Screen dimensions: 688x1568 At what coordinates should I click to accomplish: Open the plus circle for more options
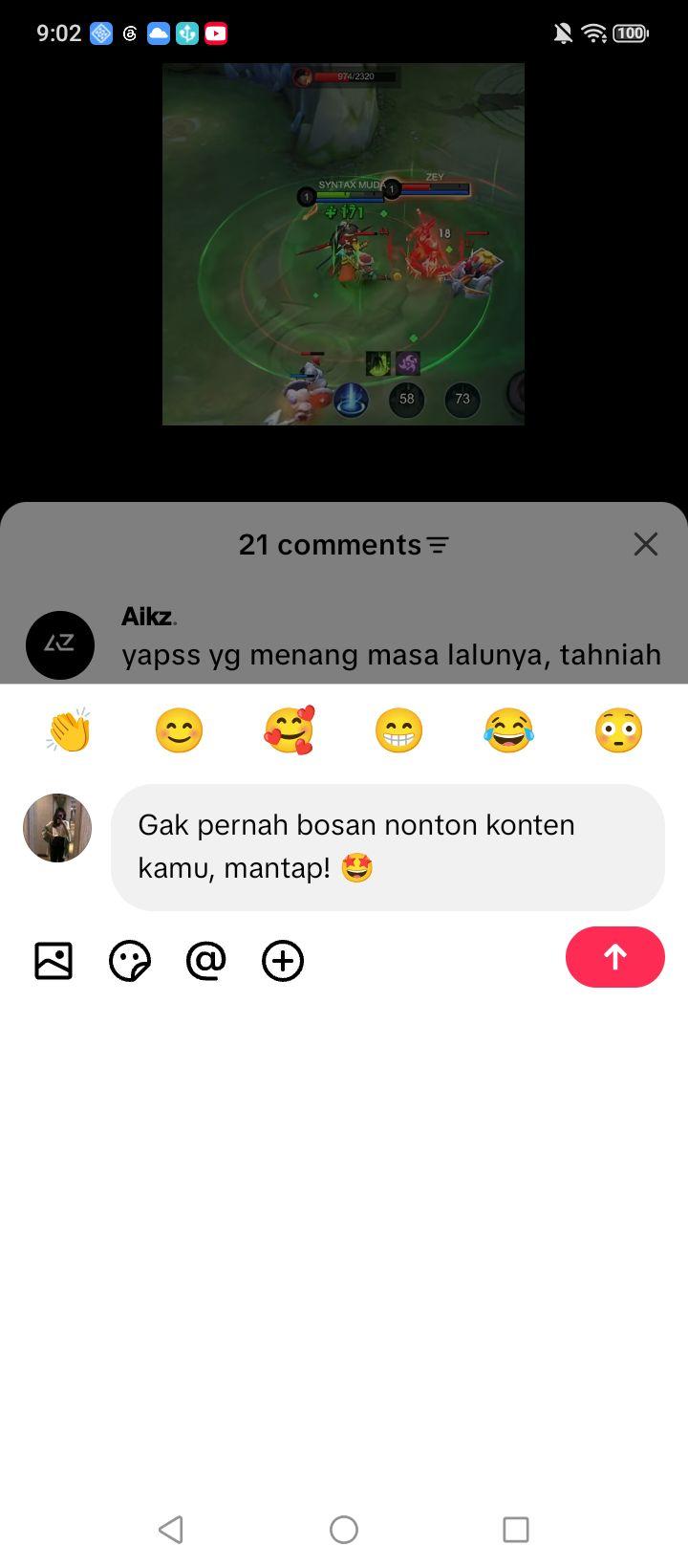pyautogui.click(x=283, y=961)
